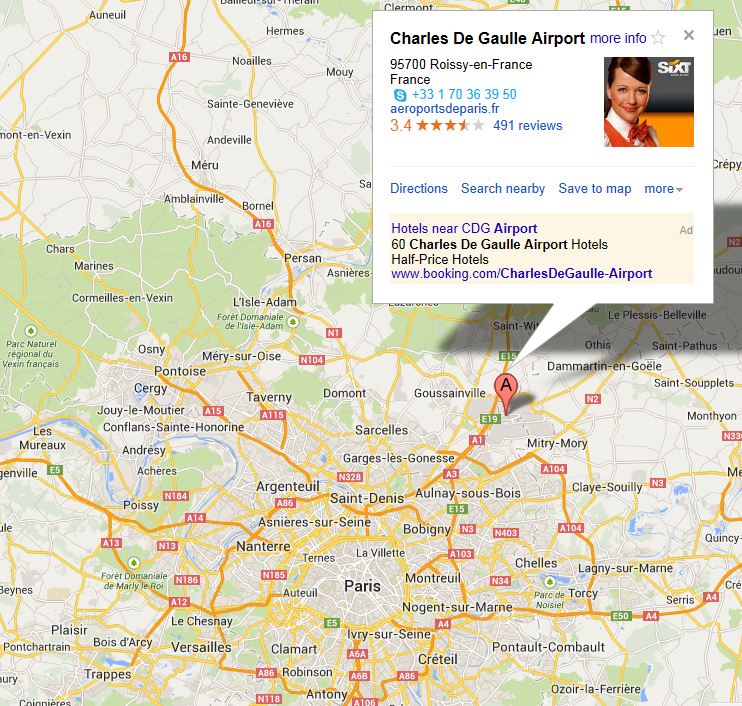View the 491 reviews

pos(527,125)
